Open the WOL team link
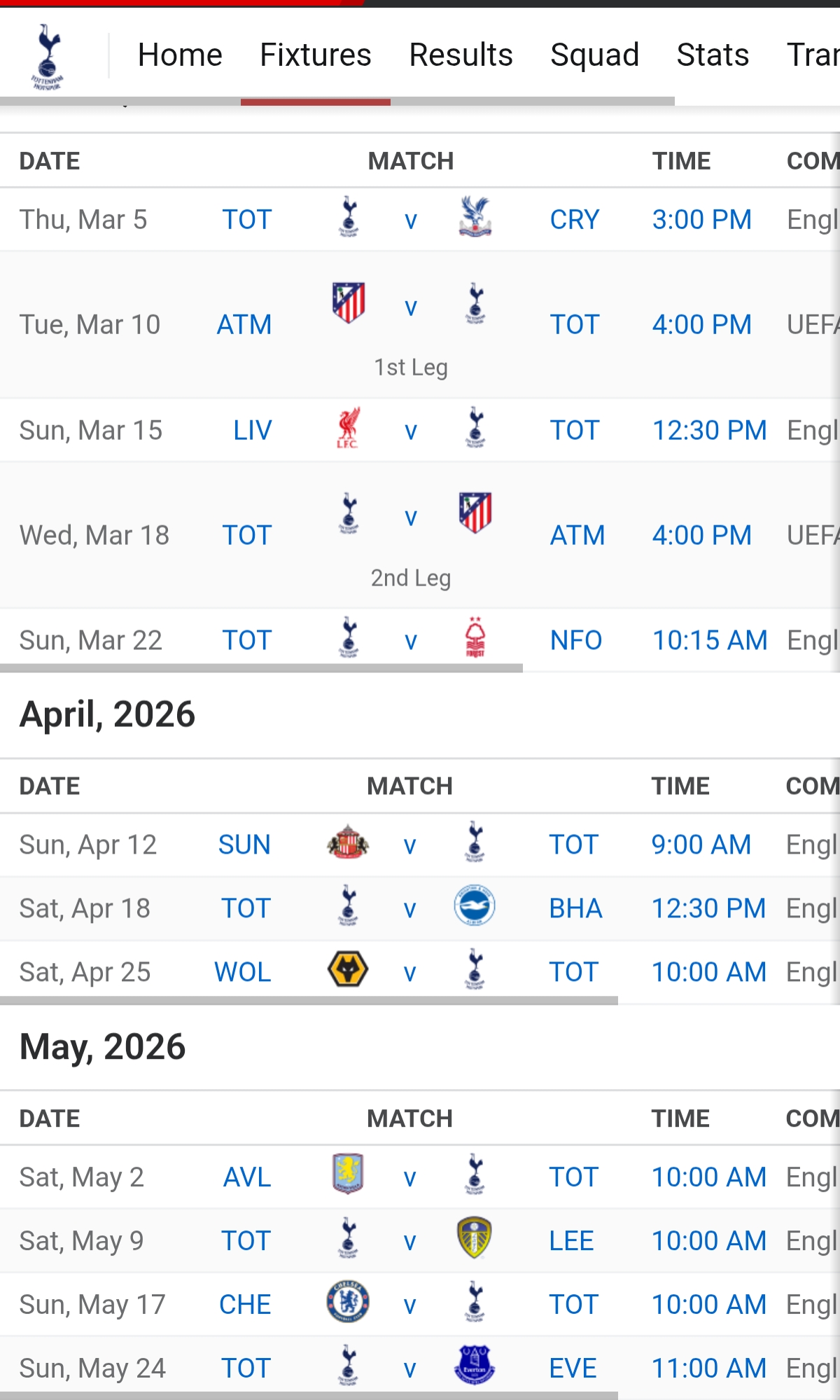This screenshot has height=1400, width=840. (x=242, y=973)
